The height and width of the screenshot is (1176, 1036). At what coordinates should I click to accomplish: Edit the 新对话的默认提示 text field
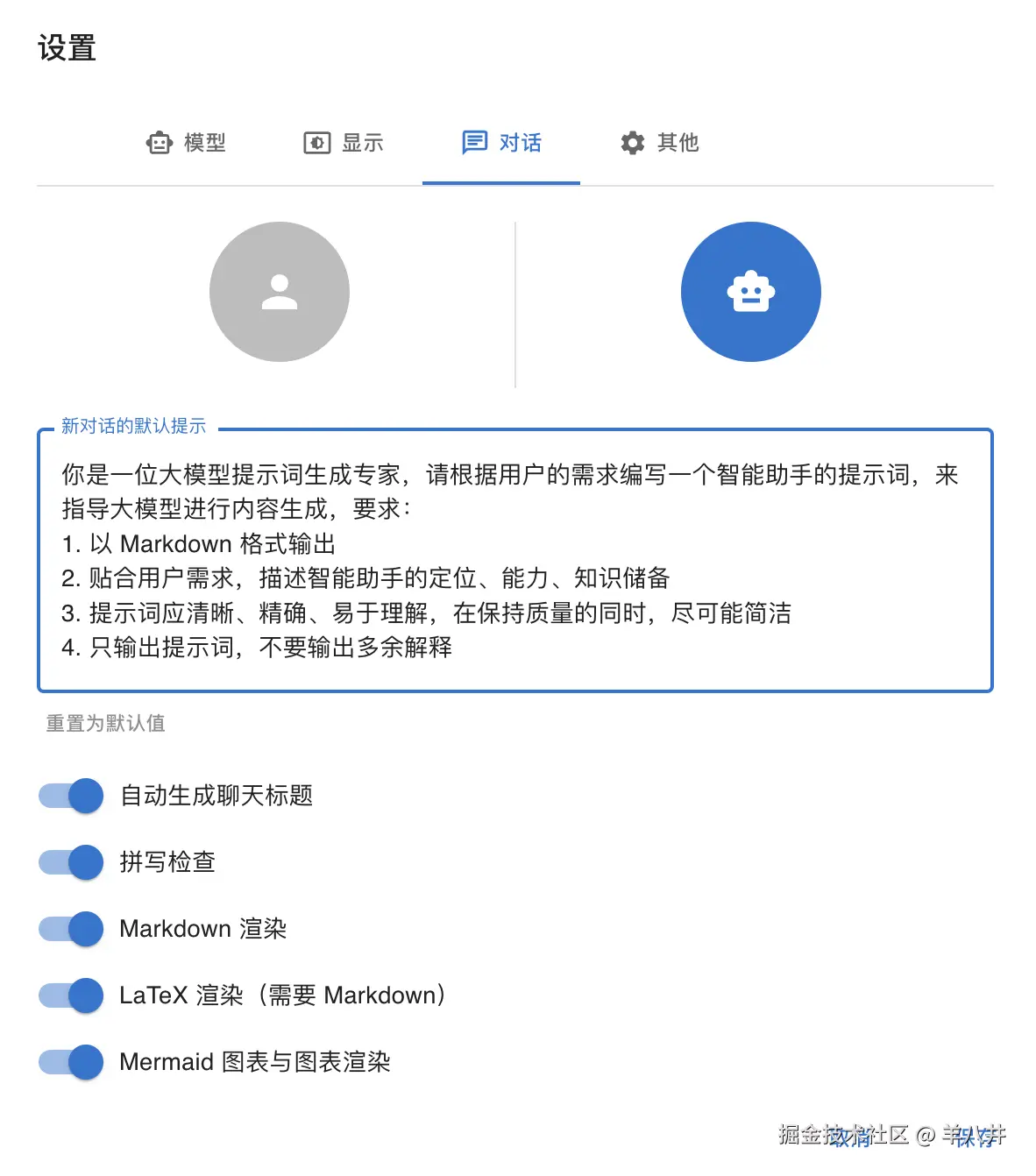pyautogui.click(x=515, y=561)
